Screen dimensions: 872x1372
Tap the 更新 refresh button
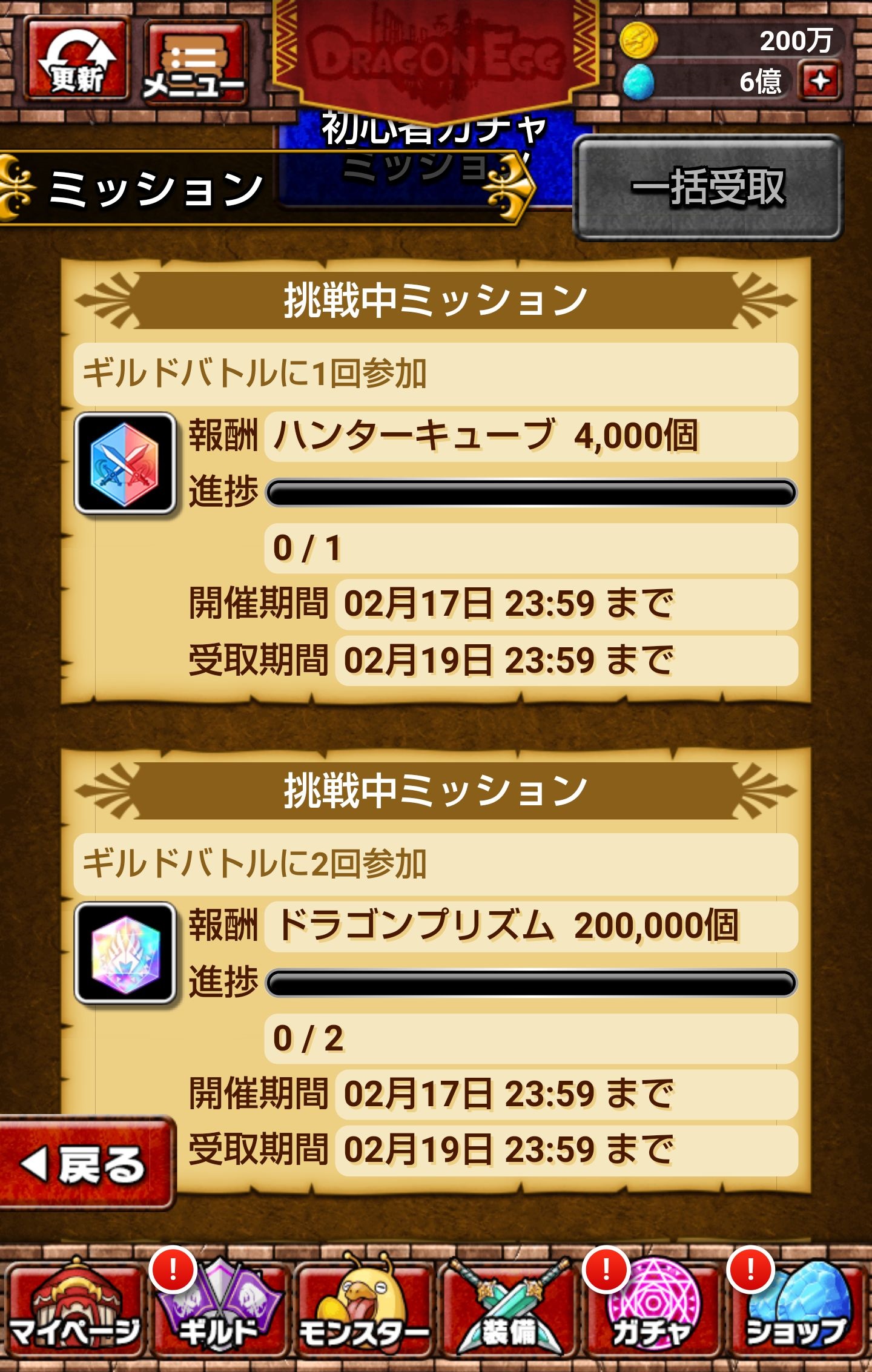[x=76, y=59]
